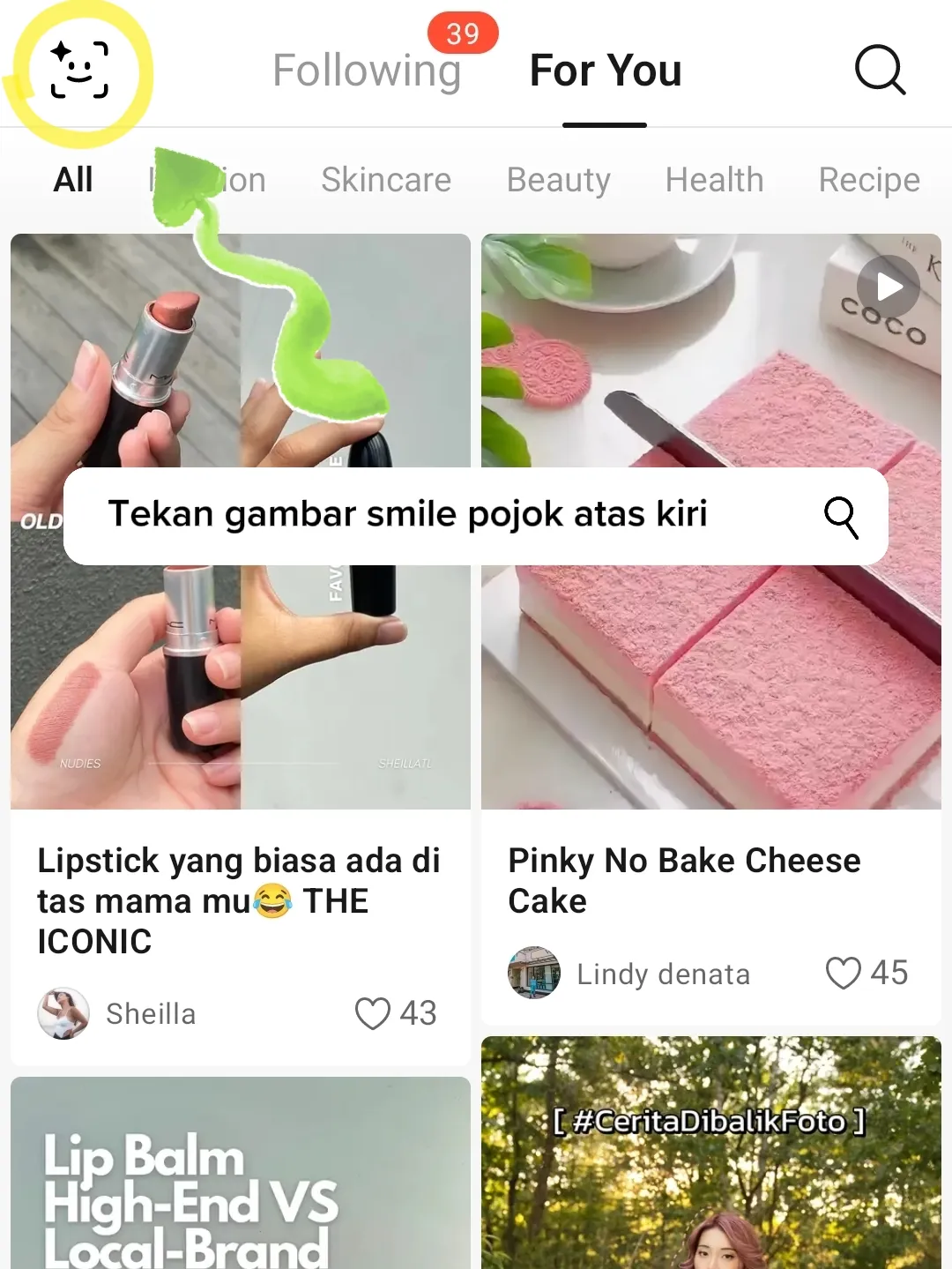Select the For You tab
Image resolution: width=952 pixels, height=1269 pixels.
coord(606,71)
